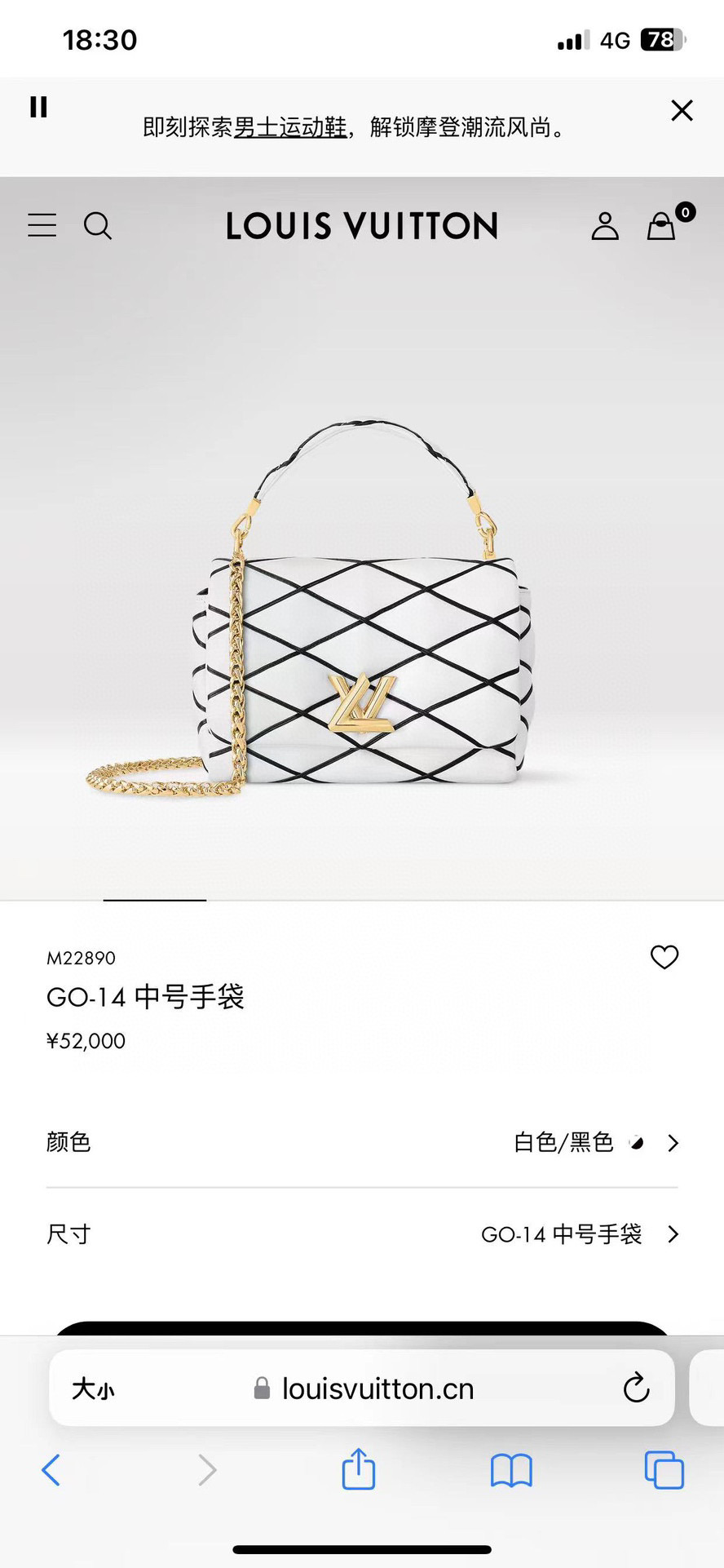Screen dimensions: 724x1568
Task: Edit the louisvuitton.cn address bar
Action: (x=377, y=1389)
